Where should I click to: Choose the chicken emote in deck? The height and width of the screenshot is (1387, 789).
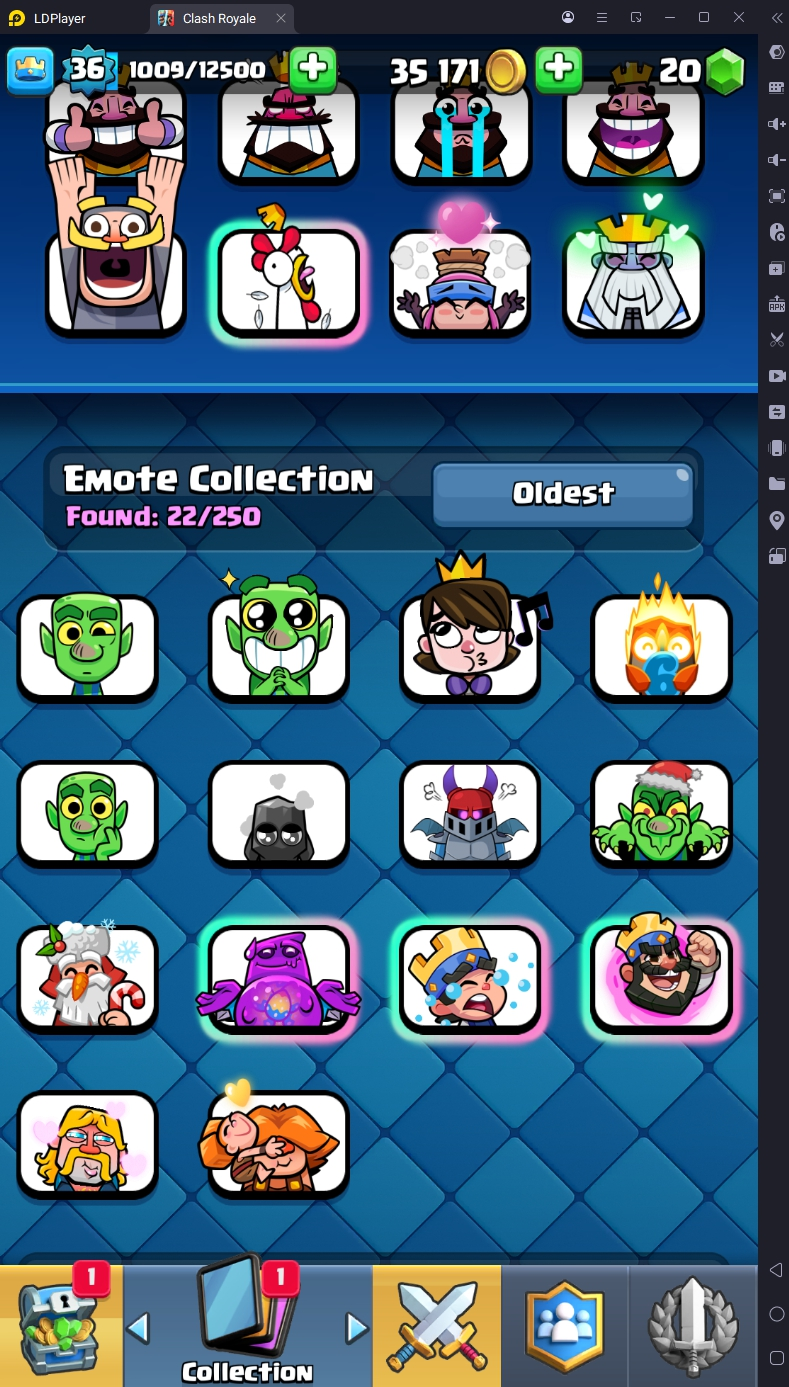(x=288, y=282)
